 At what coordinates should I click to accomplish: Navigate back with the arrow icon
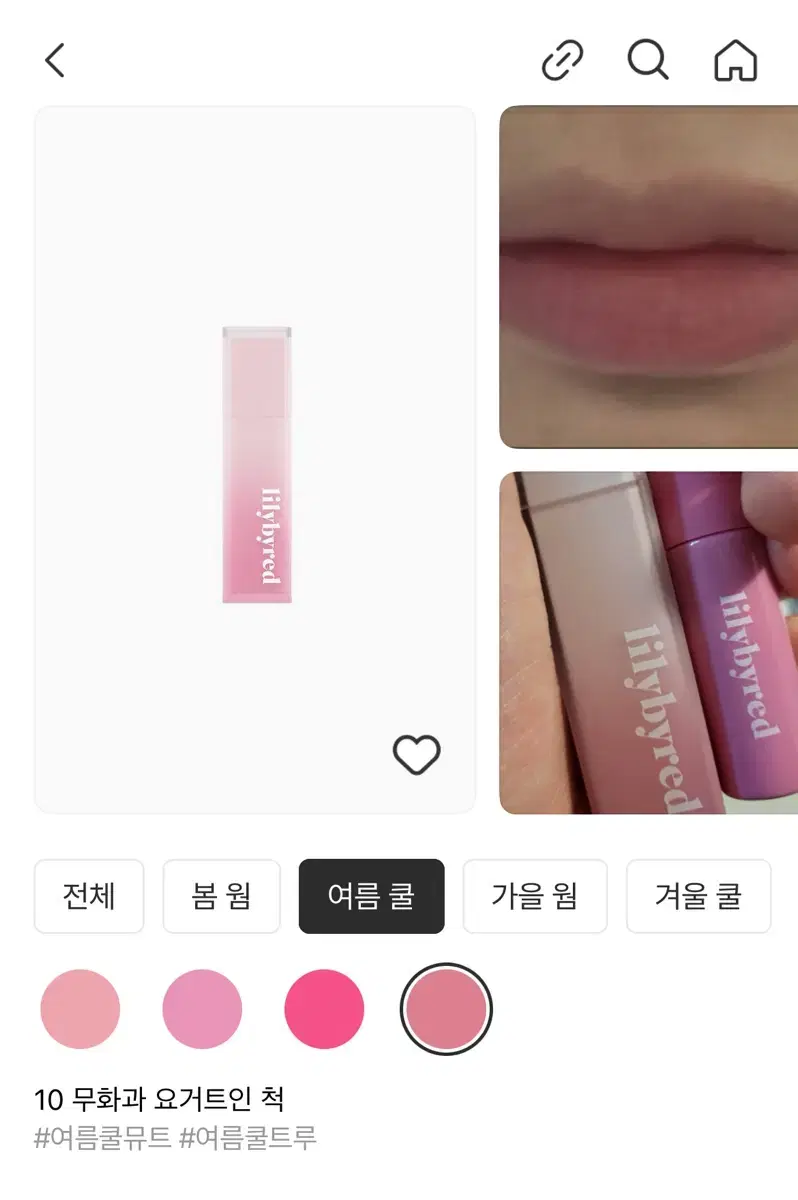(55, 60)
